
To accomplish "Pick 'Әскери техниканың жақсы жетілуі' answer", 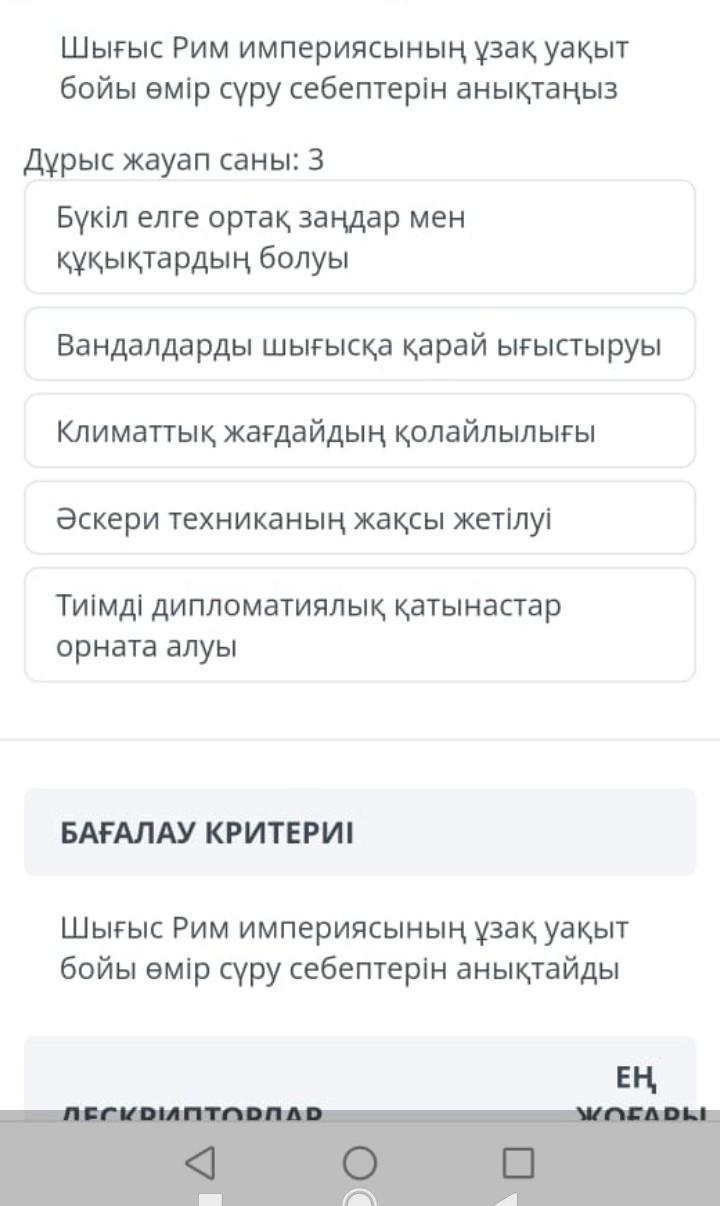I will click(360, 518).
